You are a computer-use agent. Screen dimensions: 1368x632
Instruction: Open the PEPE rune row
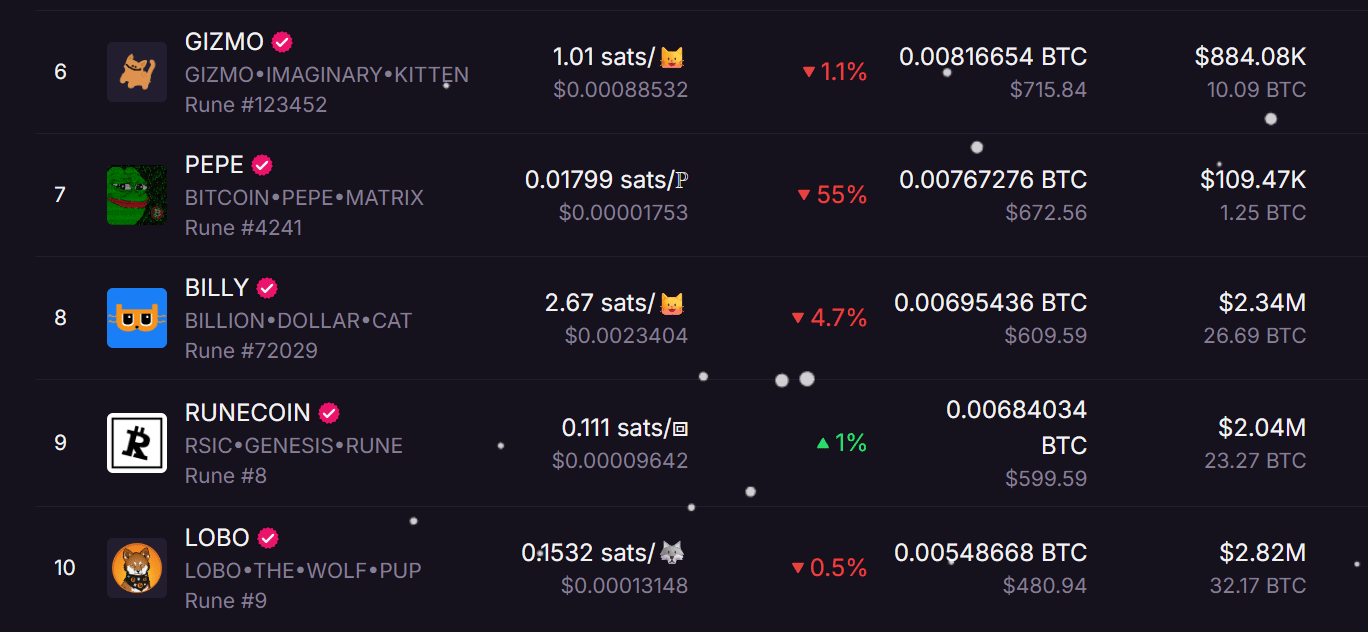coord(214,165)
